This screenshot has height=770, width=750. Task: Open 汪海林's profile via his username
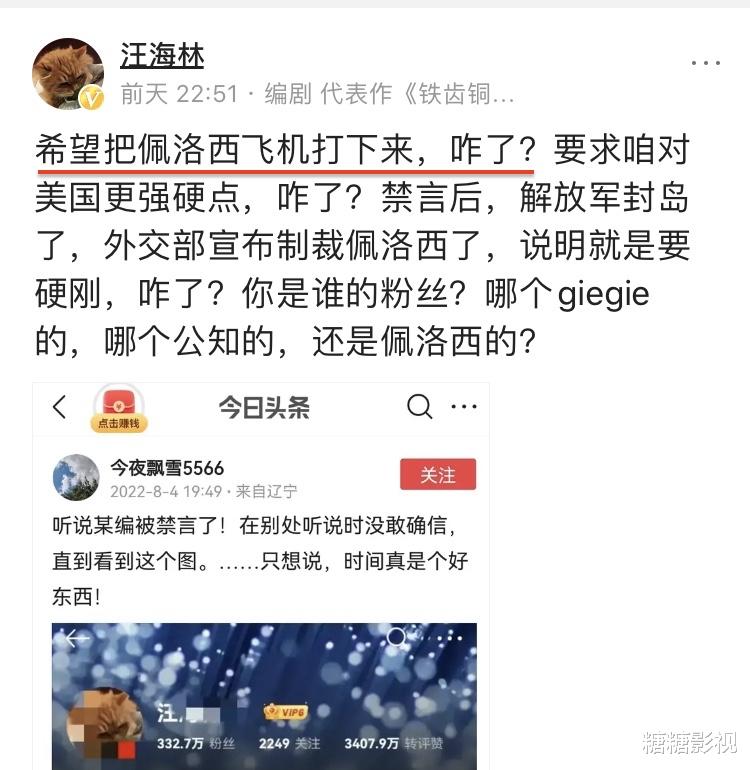[161, 56]
